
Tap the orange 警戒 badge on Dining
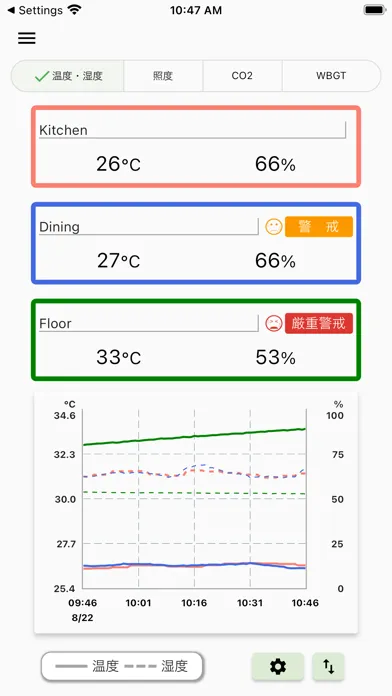click(319, 227)
